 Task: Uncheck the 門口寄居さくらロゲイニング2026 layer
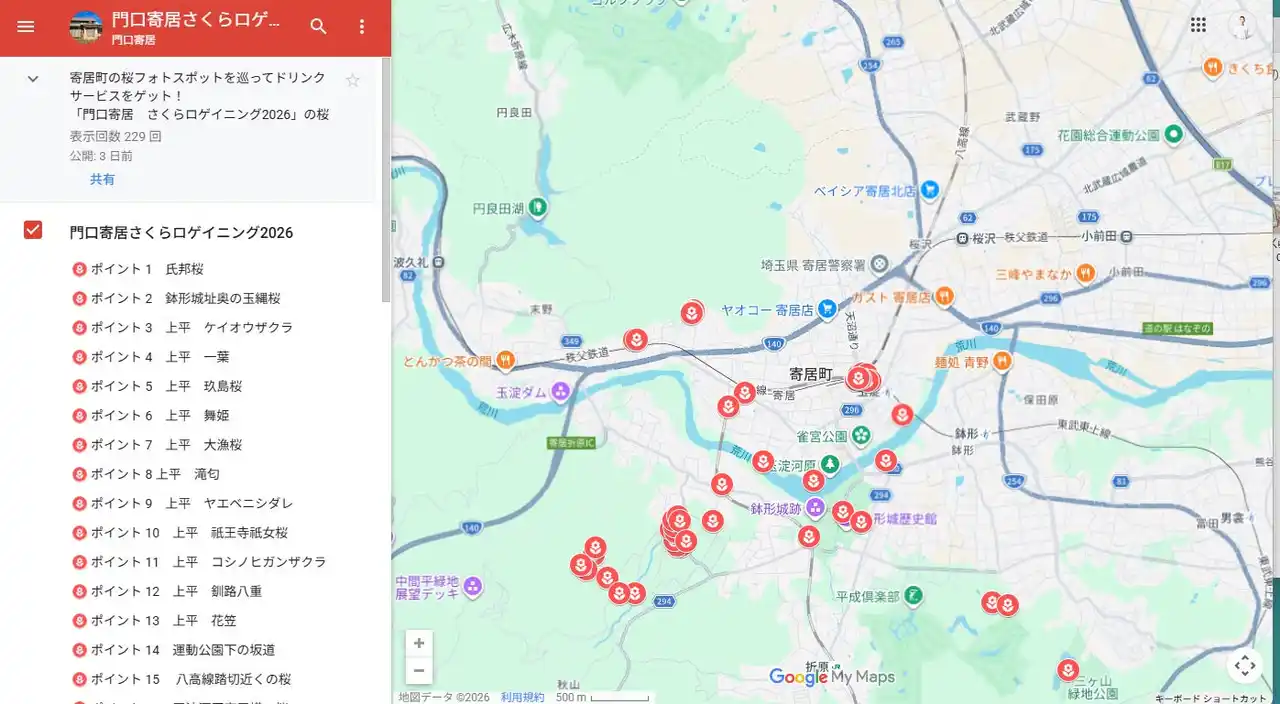pos(33,230)
